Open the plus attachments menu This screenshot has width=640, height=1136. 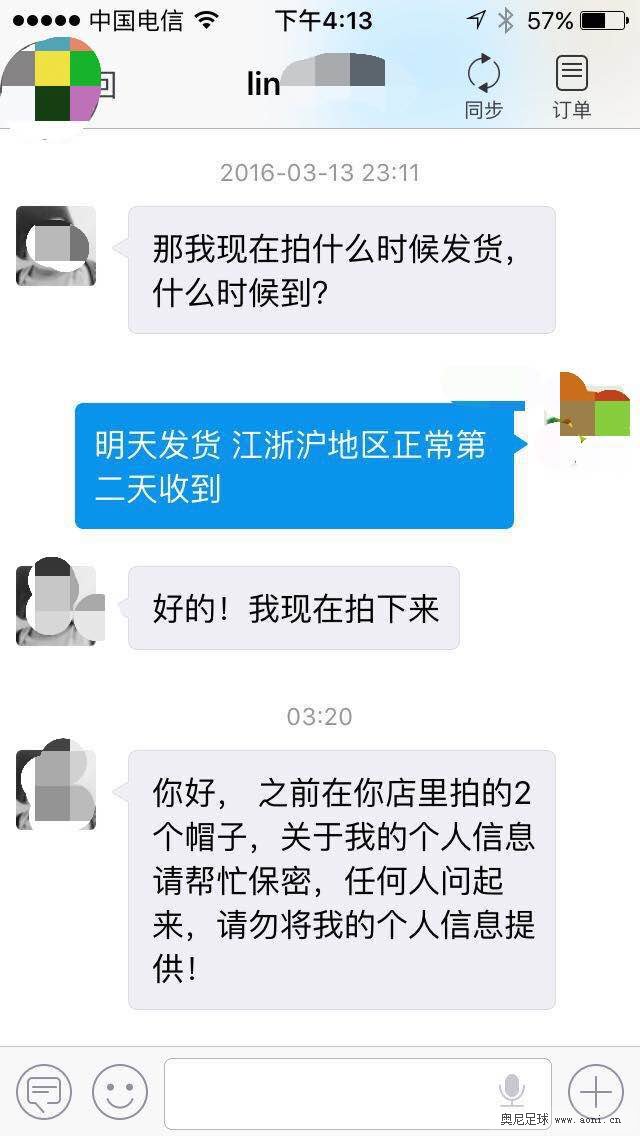[x=596, y=1091]
